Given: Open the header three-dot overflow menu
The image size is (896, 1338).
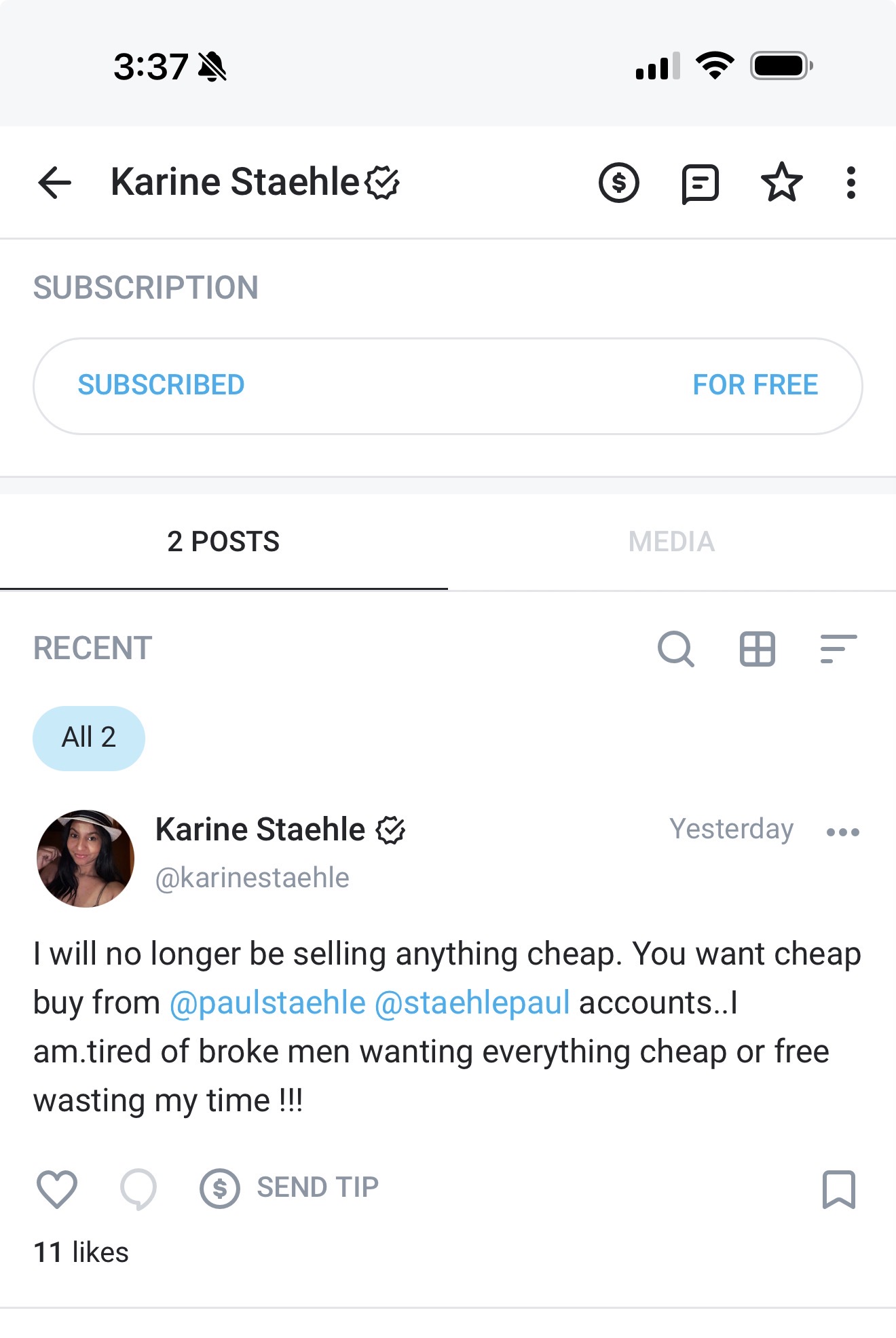Looking at the screenshot, I should pyautogui.click(x=851, y=183).
